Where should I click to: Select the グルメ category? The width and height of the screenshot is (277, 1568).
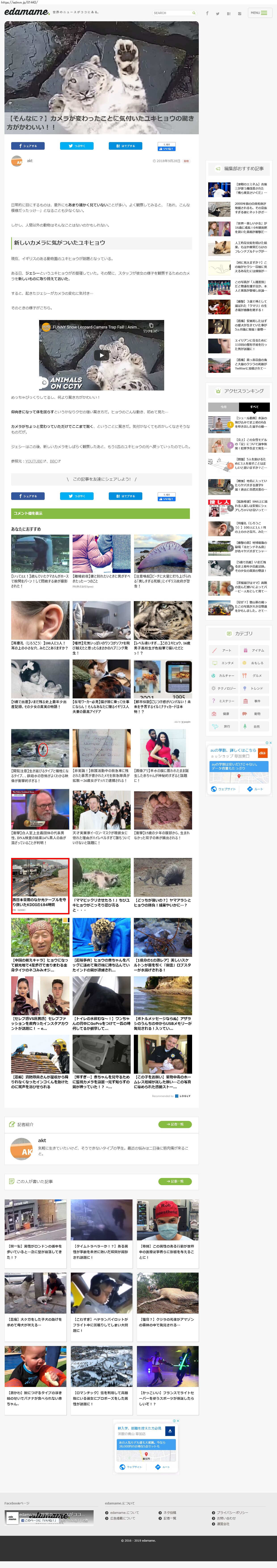[254, 675]
